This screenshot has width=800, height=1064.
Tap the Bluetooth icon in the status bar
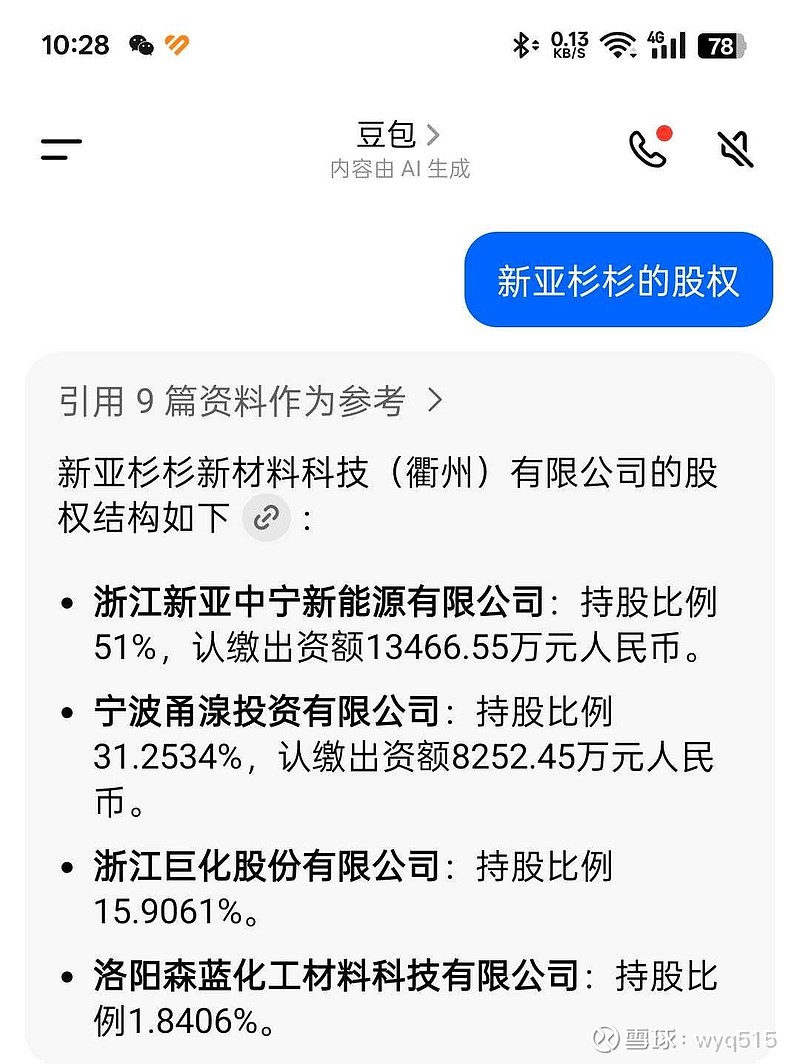pyautogui.click(x=521, y=44)
